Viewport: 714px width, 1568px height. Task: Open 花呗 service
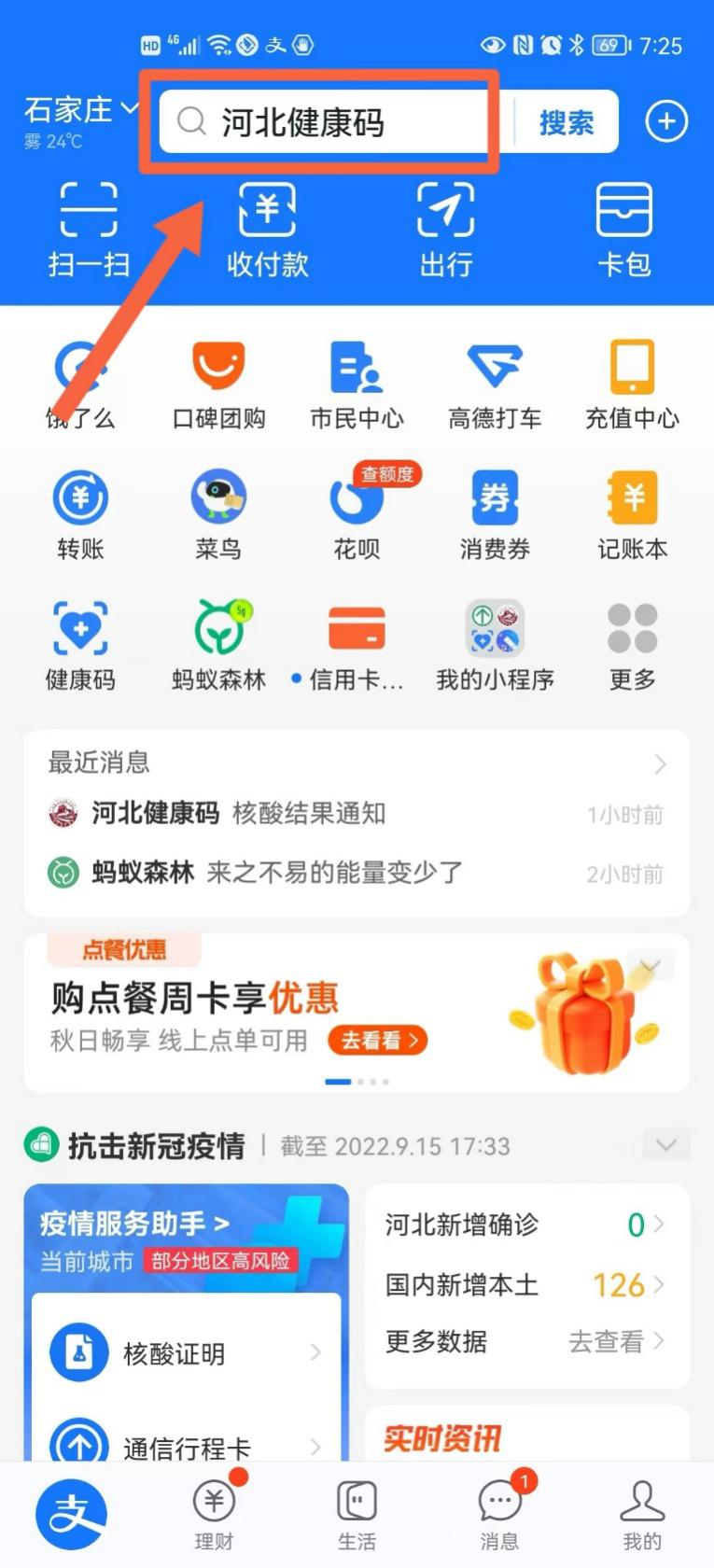(357, 513)
